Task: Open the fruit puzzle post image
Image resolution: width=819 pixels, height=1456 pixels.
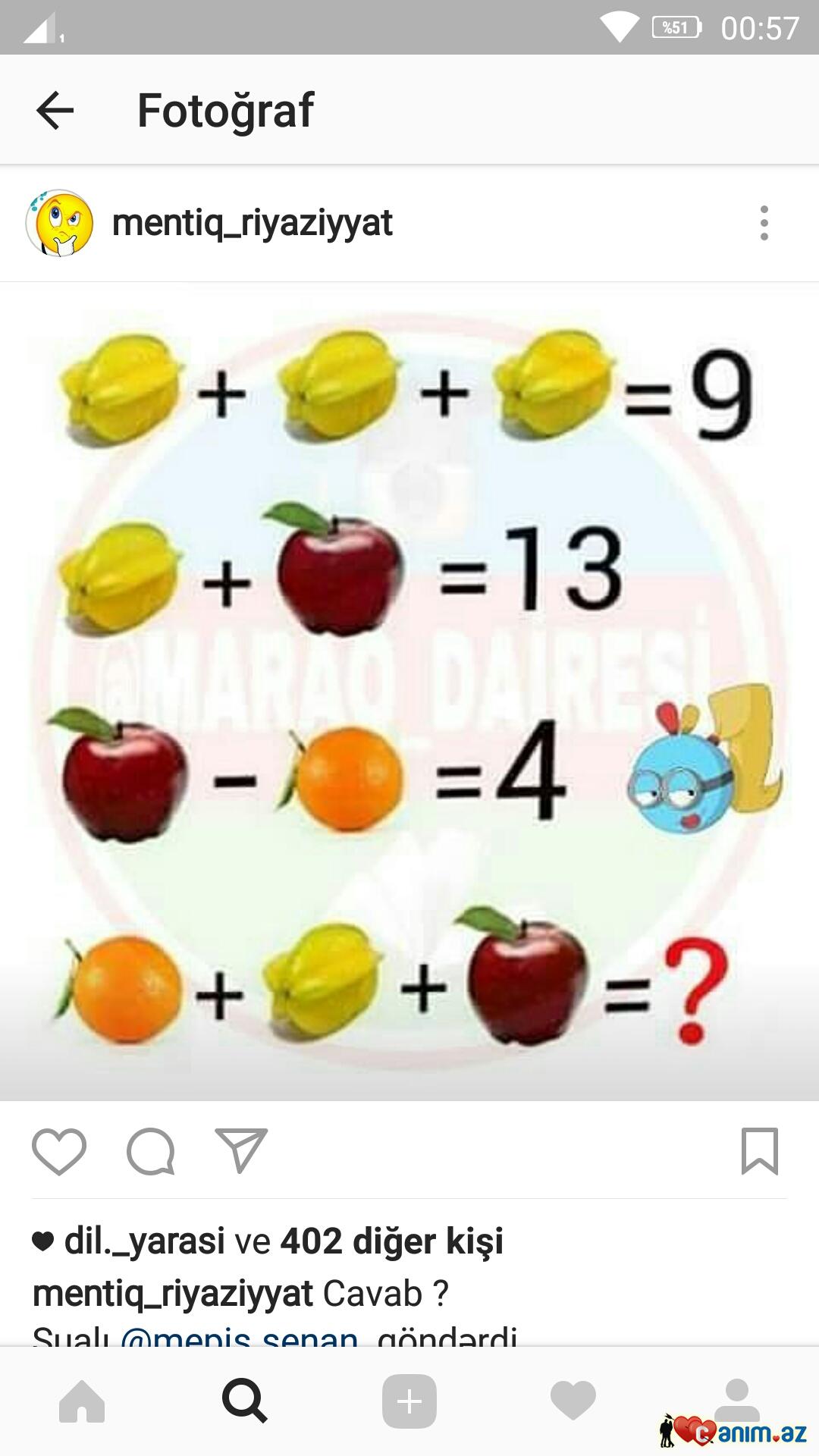Action: click(x=409, y=690)
